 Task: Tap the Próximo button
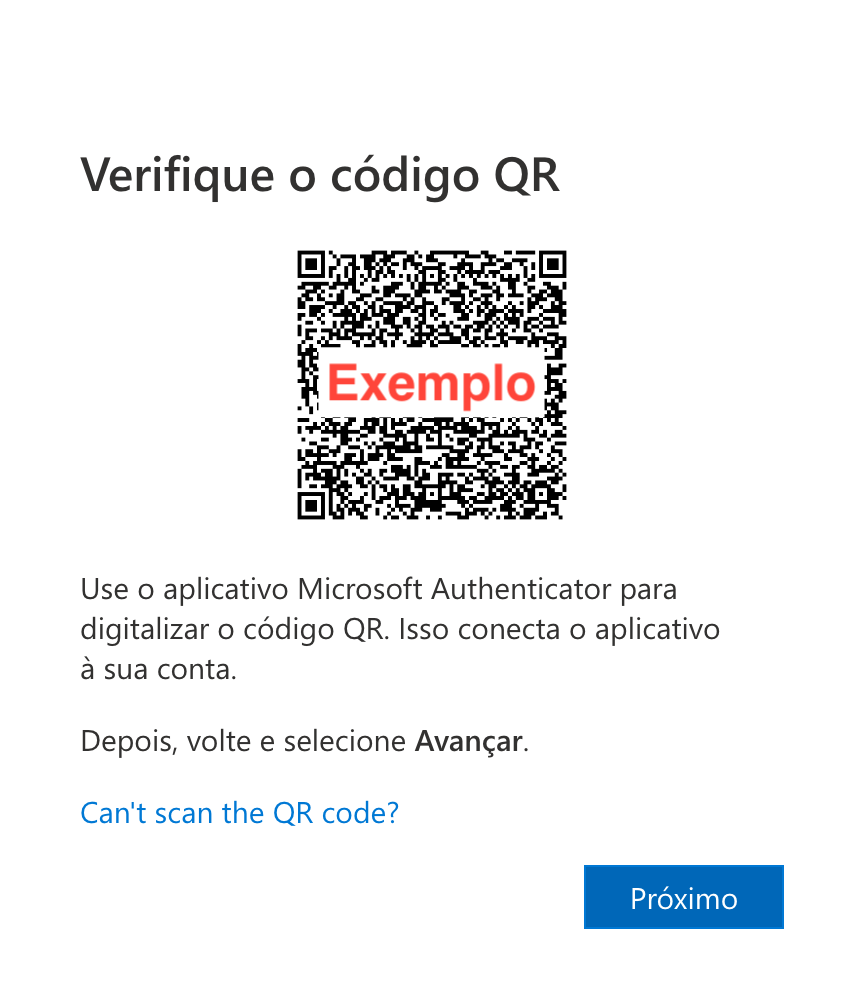(x=683, y=897)
